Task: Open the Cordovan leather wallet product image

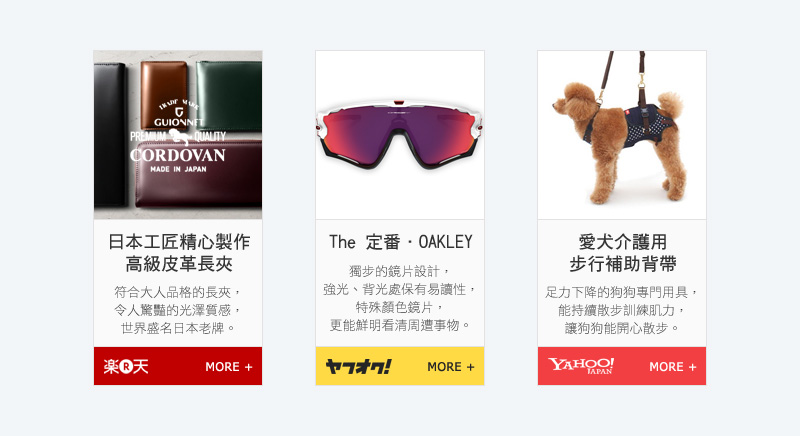Action: [178, 135]
